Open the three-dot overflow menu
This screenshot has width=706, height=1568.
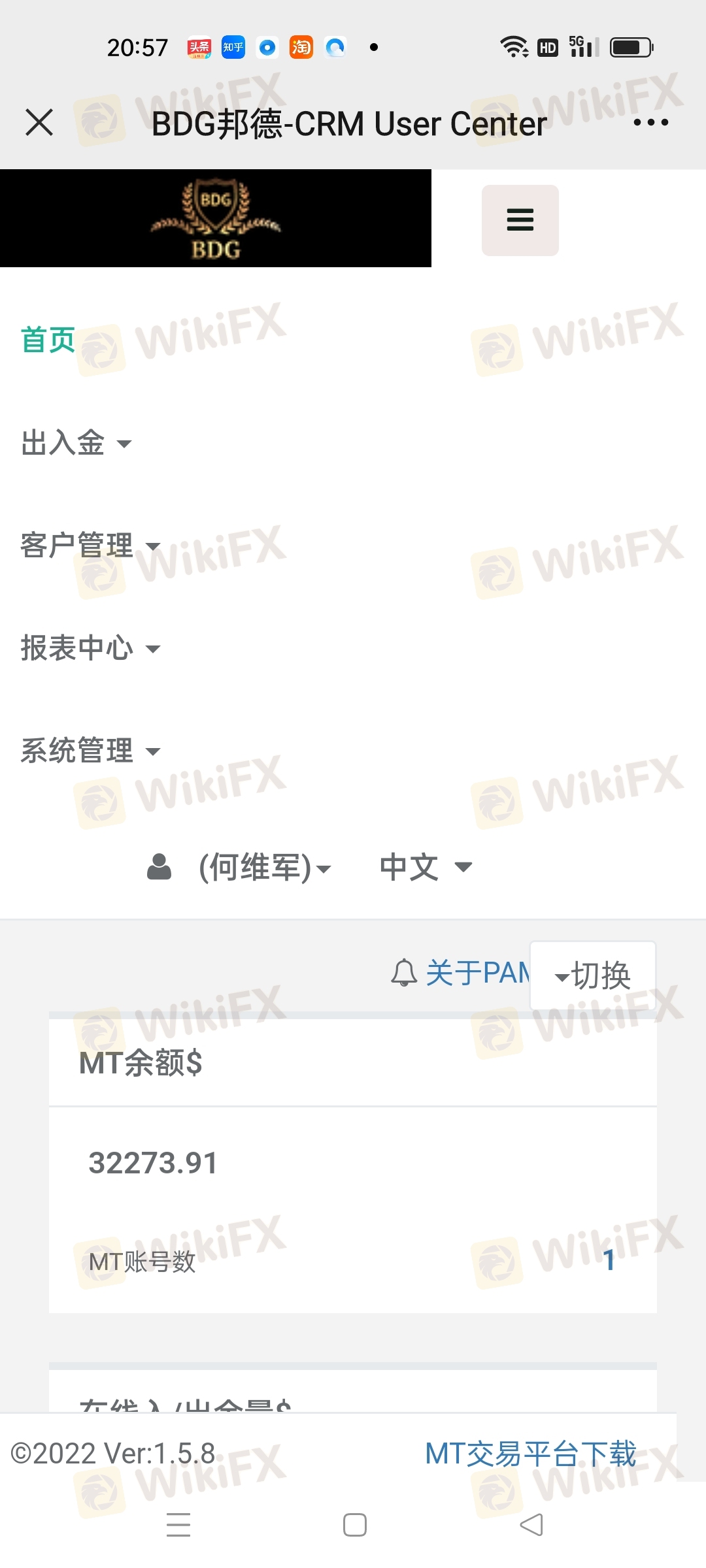click(650, 122)
